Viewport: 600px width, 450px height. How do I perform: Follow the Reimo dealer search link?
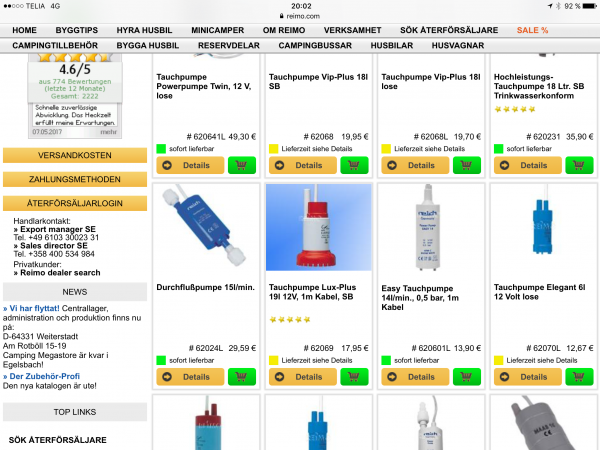point(60,272)
